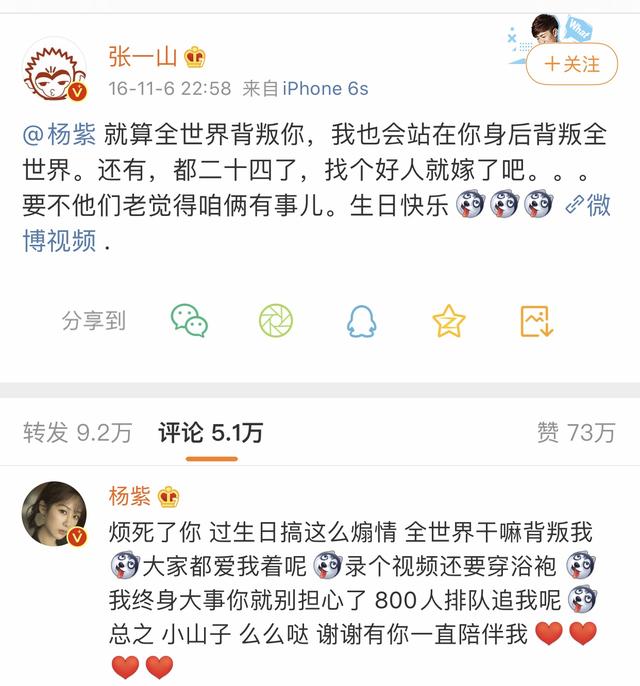Viewport: 640px width, 686px height.
Task: Follow 张一山 with the 关注 button
Action: [x=572, y=64]
